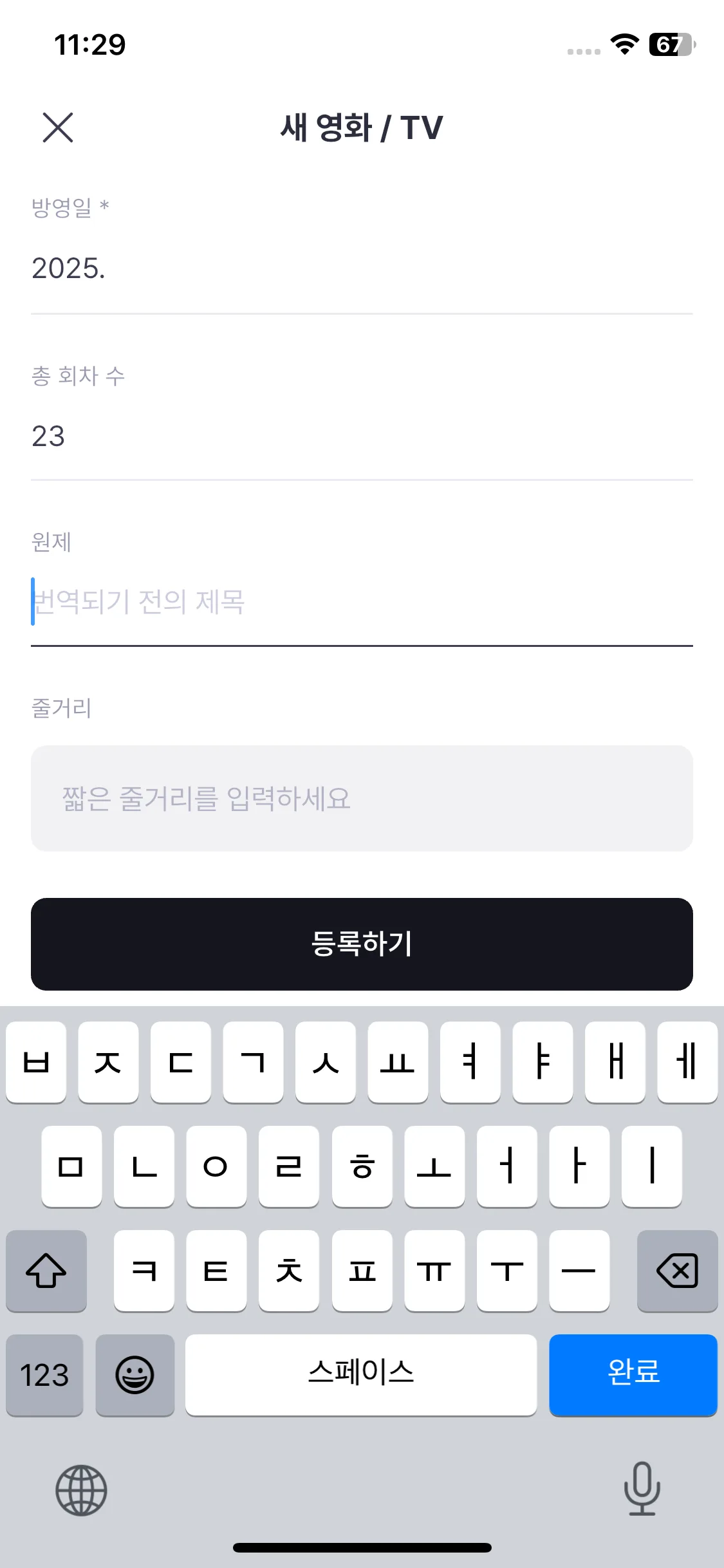Select the 총 회차 수 field showing 23
The image size is (724, 1568).
pos(362,436)
